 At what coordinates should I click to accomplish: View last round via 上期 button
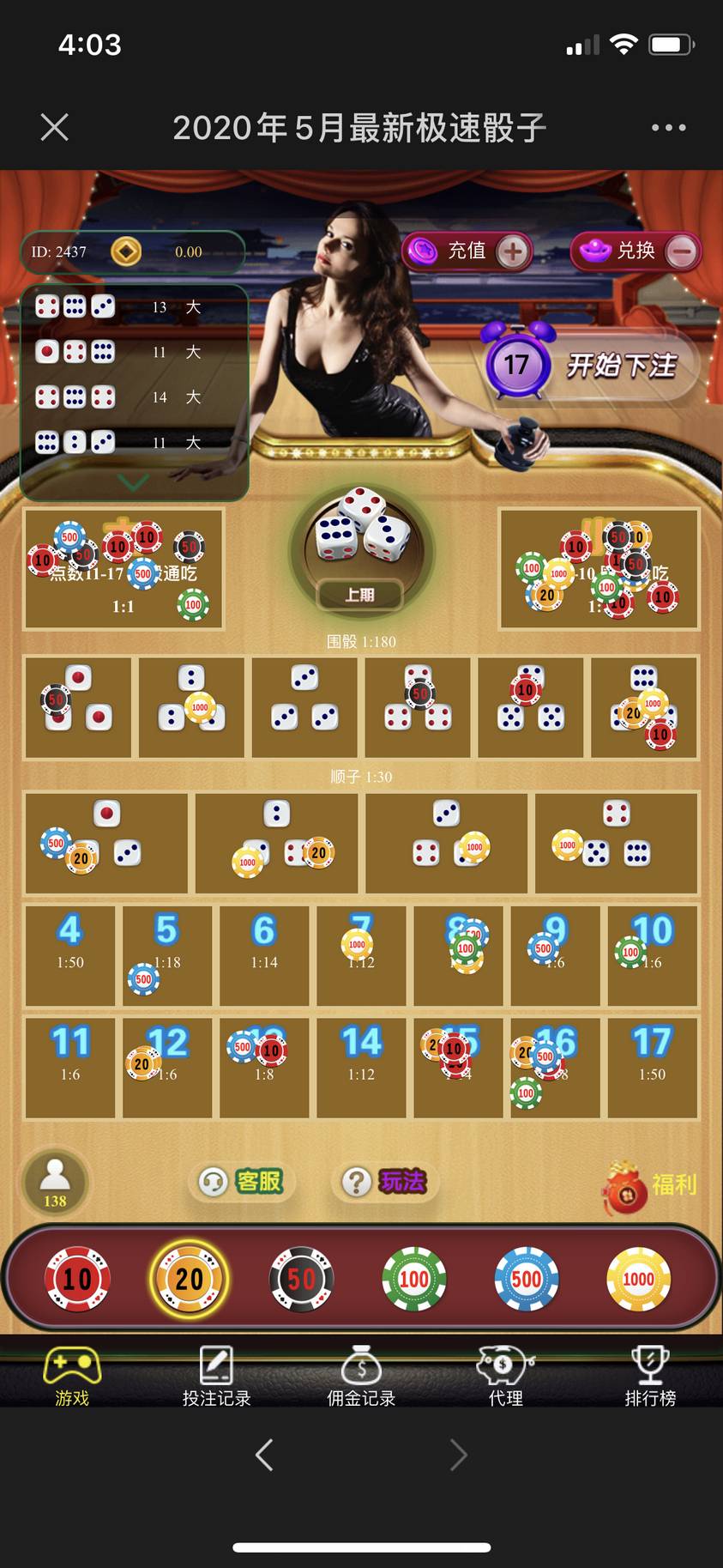[x=359, y=595]
